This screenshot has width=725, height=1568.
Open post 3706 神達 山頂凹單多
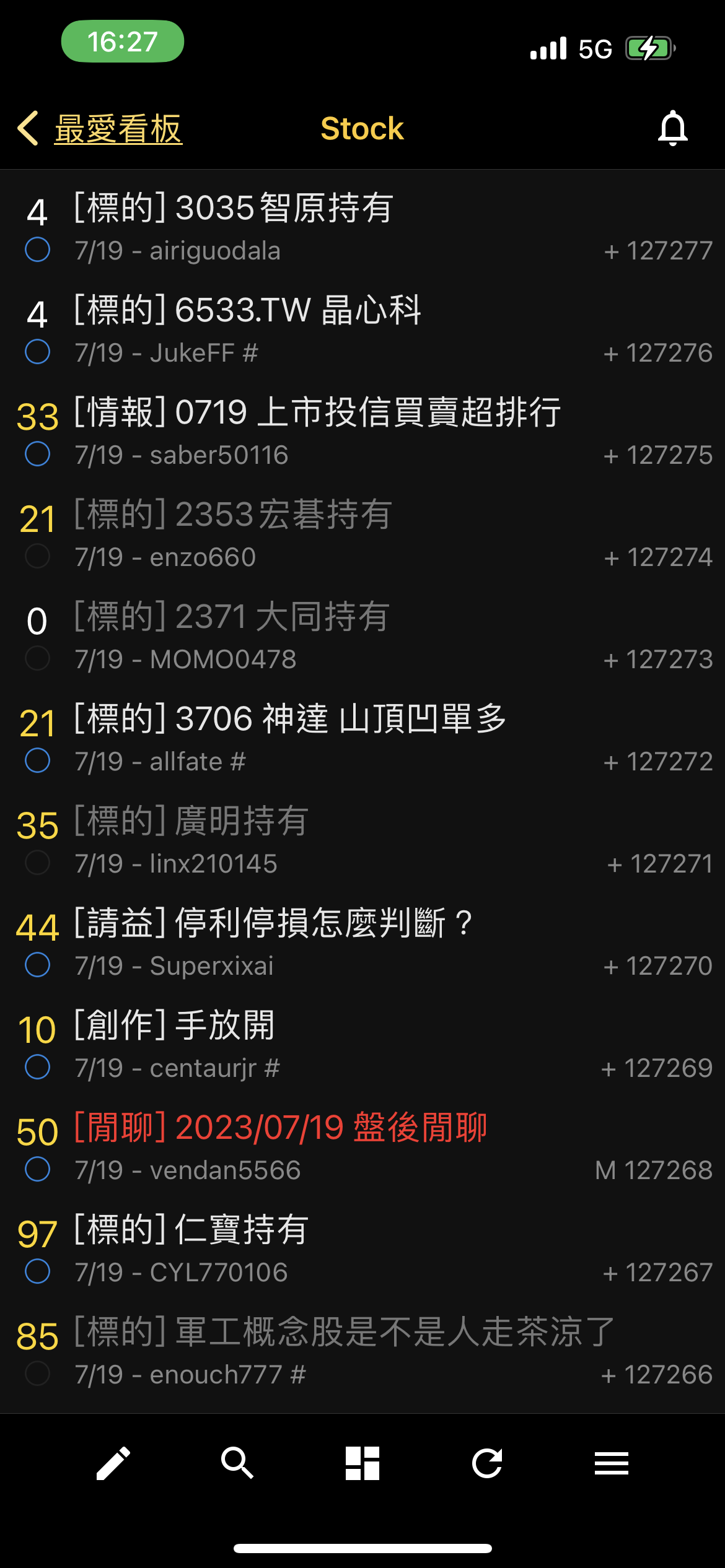point(362,738)
